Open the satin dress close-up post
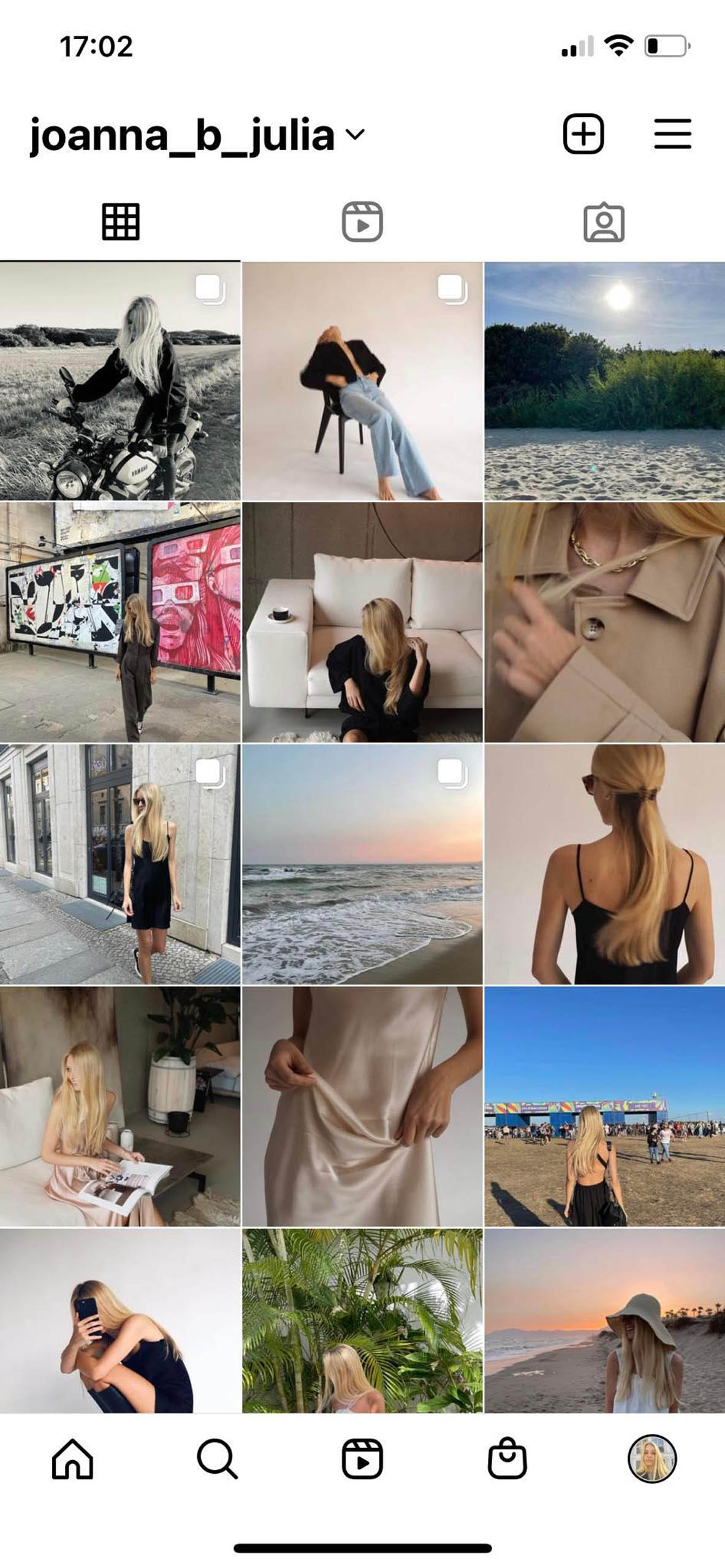This screenshot has width=725, height=1568. (362, 1106)
